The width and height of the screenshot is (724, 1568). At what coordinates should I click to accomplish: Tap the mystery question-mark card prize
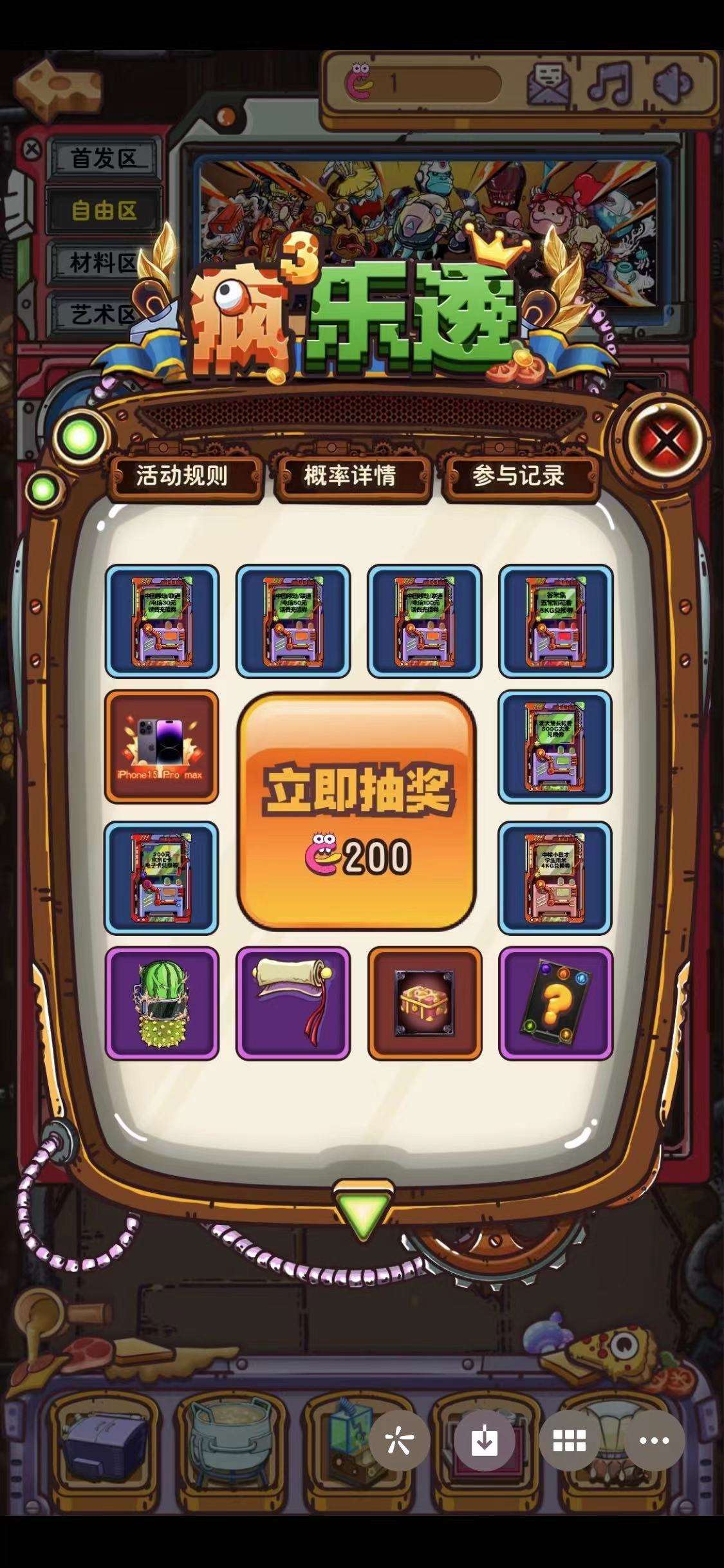coord(555,1003)
